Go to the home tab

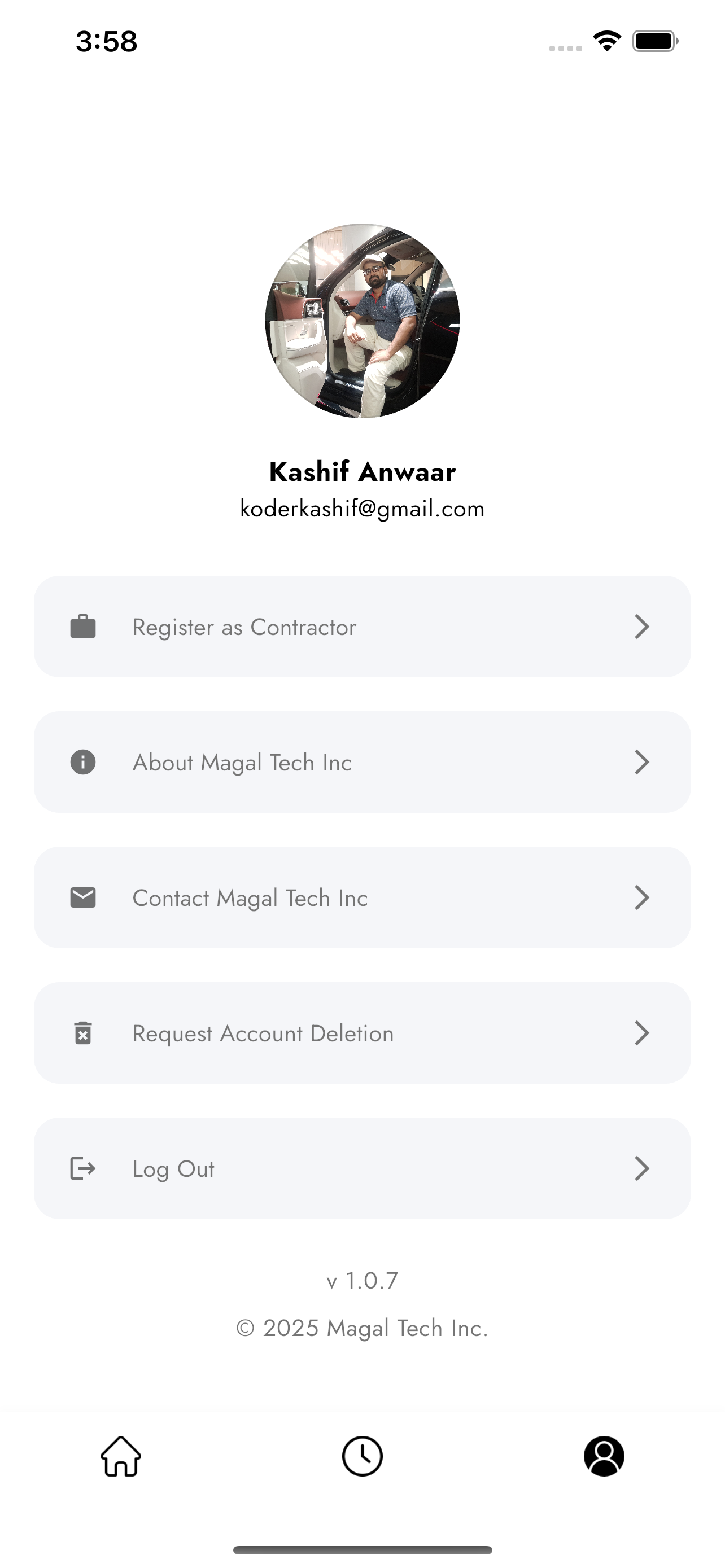pyautogui.click(x=121, y=1456)
